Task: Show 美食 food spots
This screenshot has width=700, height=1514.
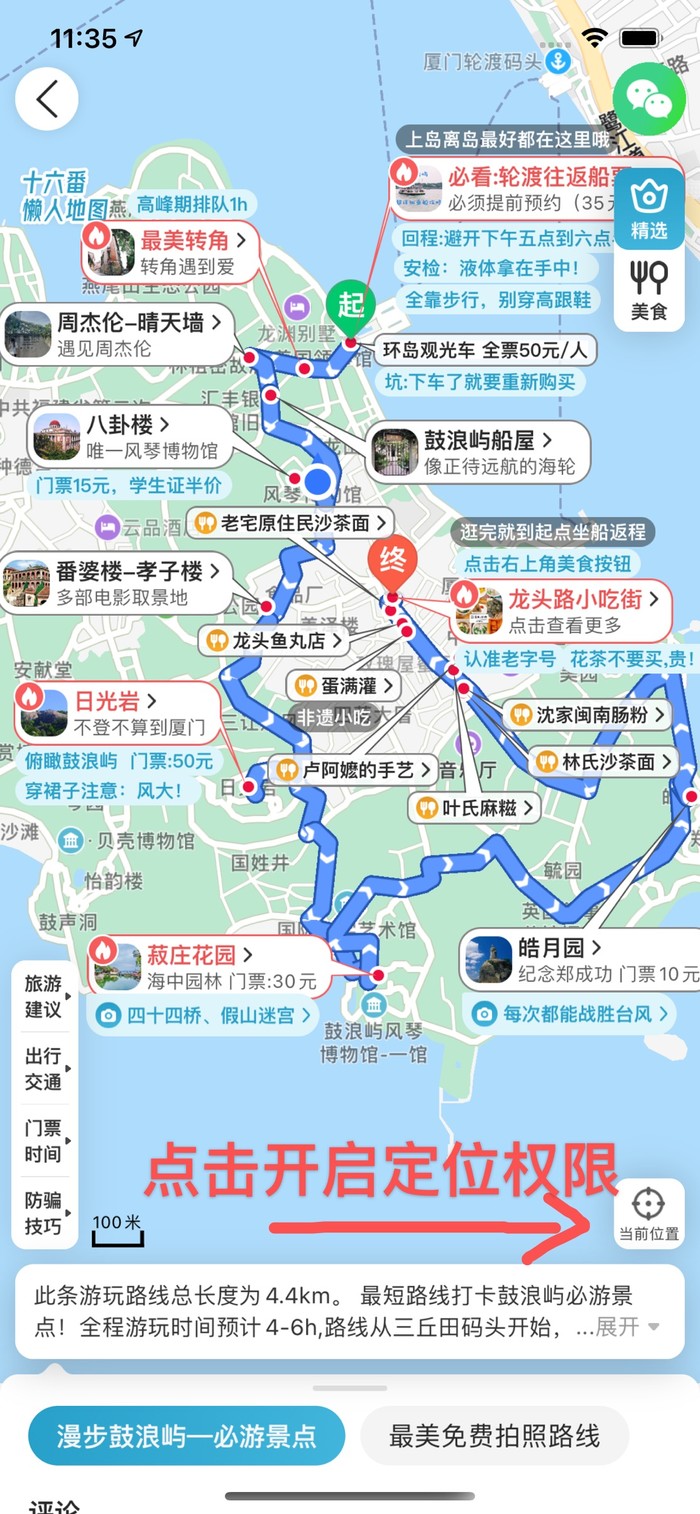Action: (x=649, y=290)
